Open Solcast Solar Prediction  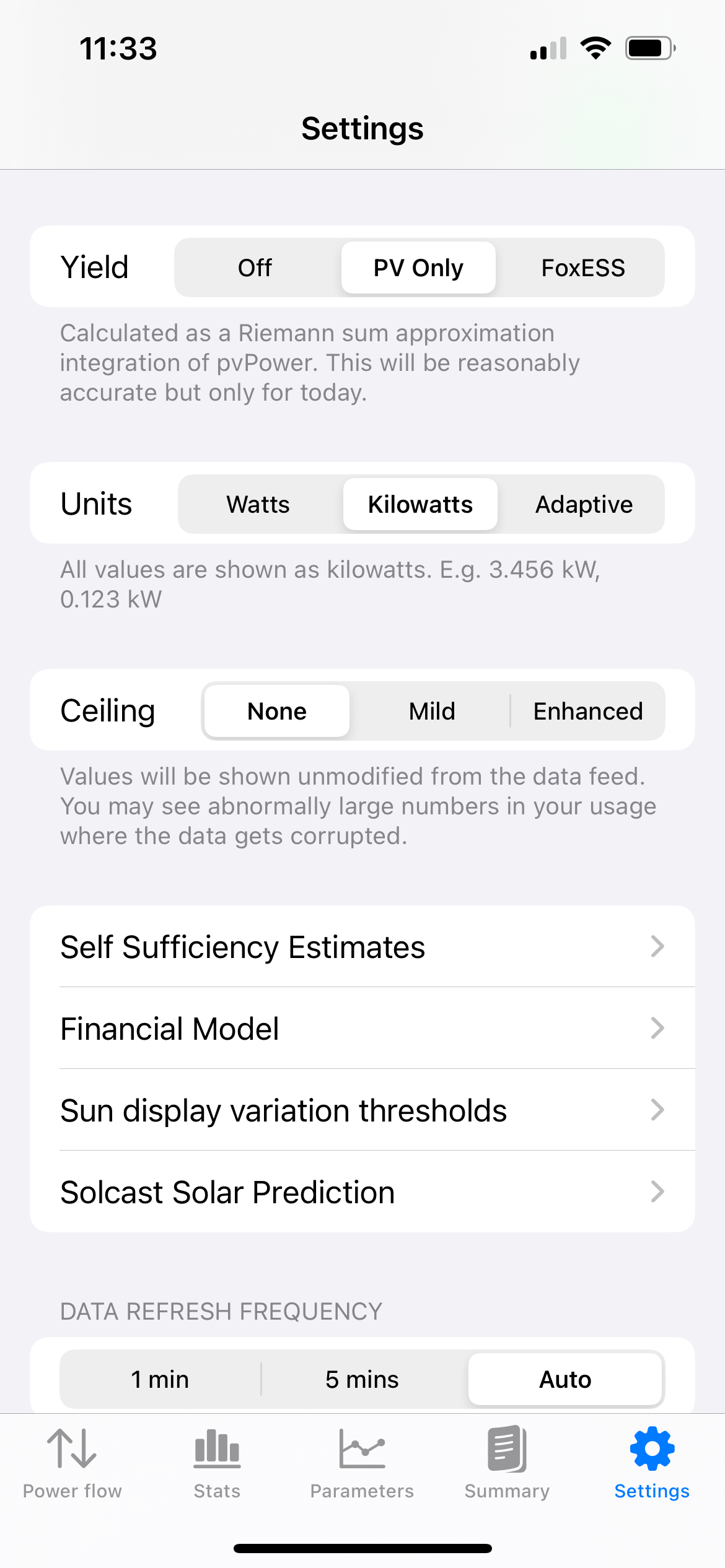coord(362,1191)
